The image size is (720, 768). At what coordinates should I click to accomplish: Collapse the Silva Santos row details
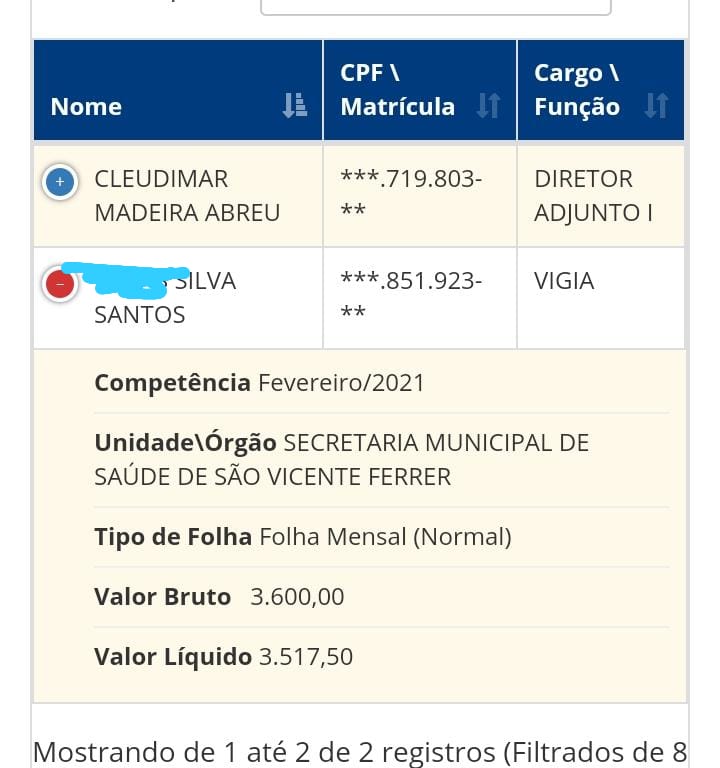coord(60,284)
